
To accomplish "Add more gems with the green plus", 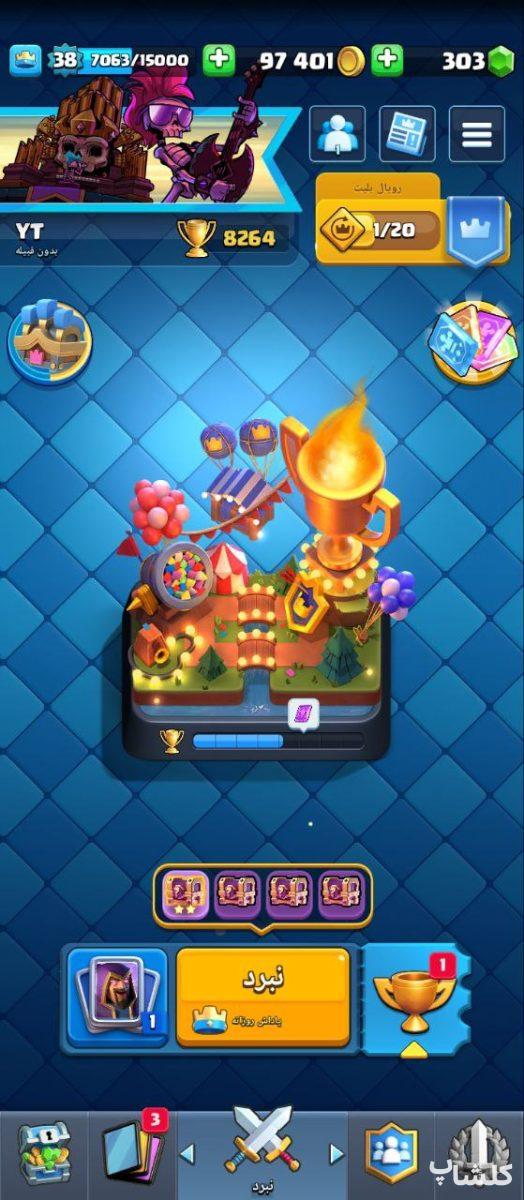I will click(x=387, y=60).
